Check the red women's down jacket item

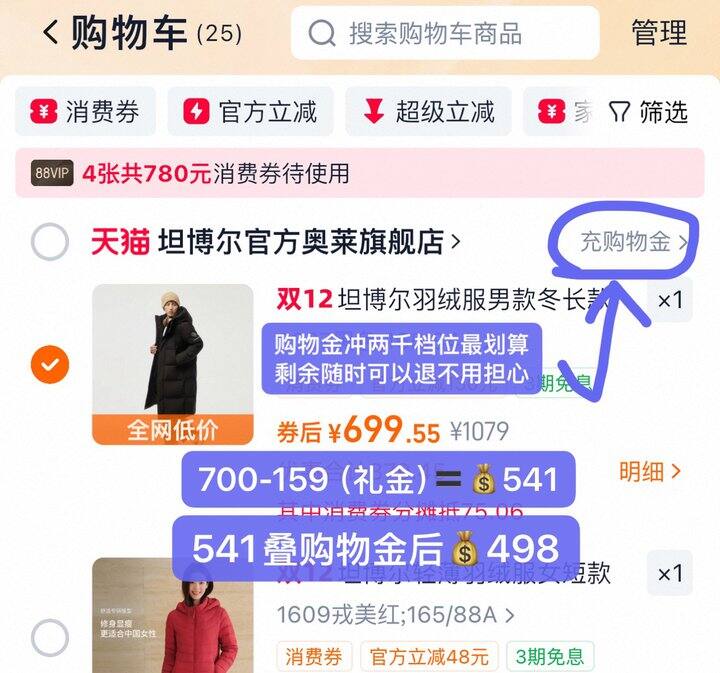pyautogui.click(x=50, y=638)
